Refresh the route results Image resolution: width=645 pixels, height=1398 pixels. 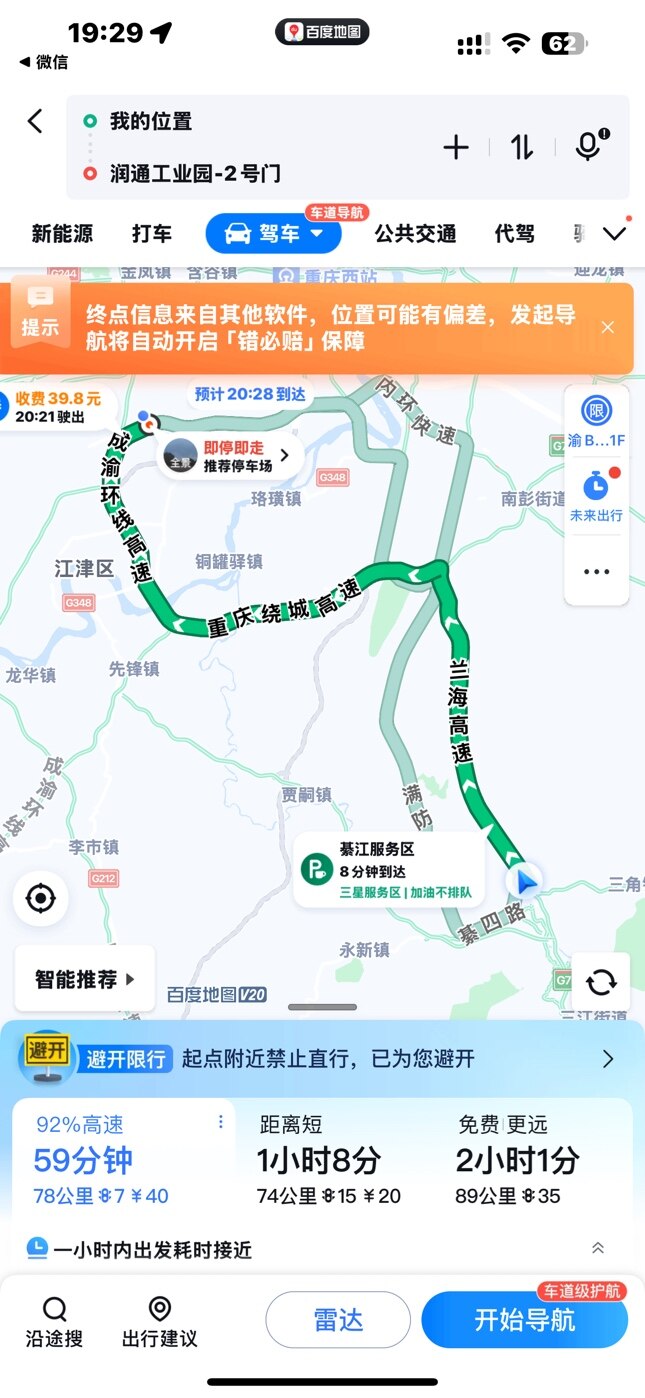601,982
